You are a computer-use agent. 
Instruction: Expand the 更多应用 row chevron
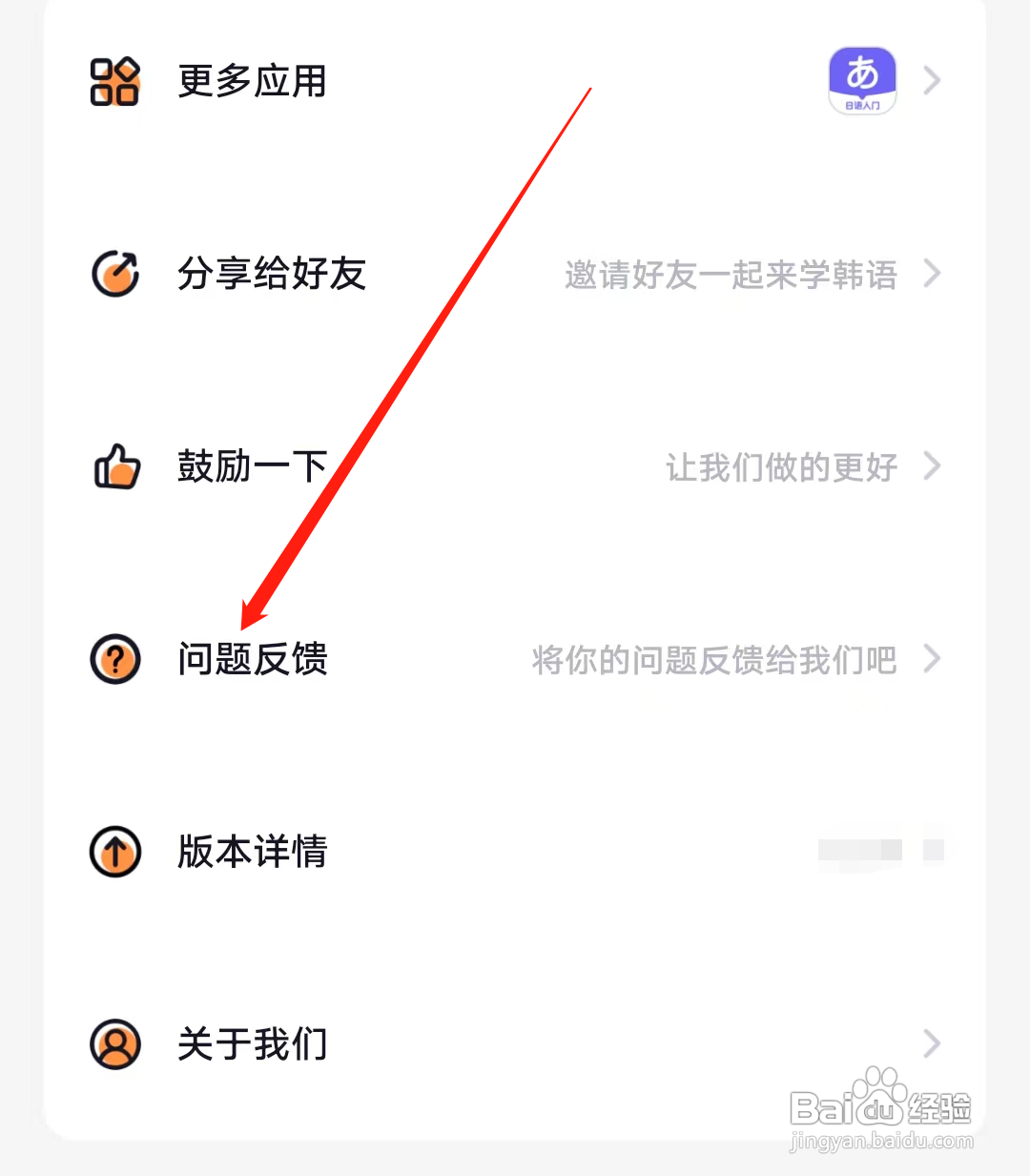pyautogui.click(x=931, y=81)
